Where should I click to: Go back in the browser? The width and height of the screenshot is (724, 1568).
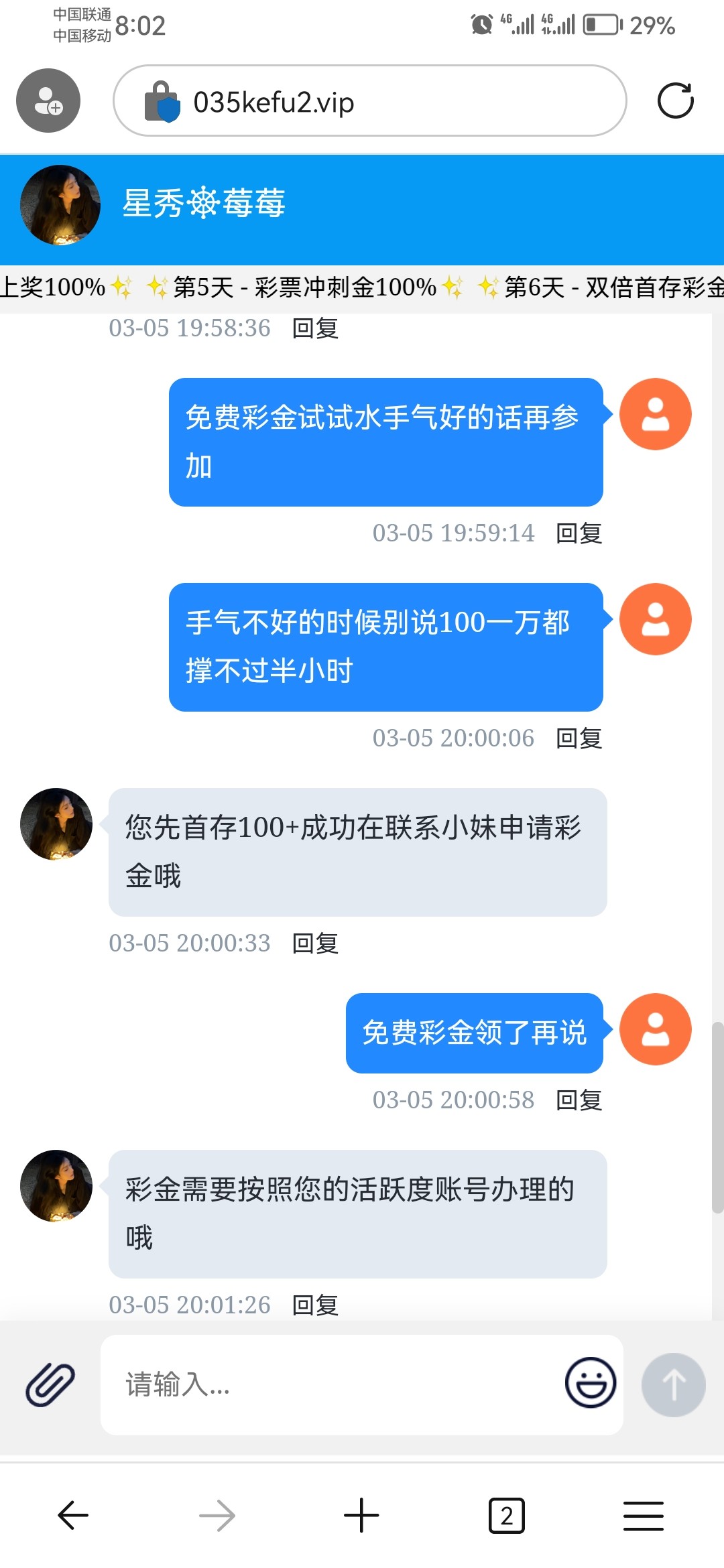[73, 1516]
